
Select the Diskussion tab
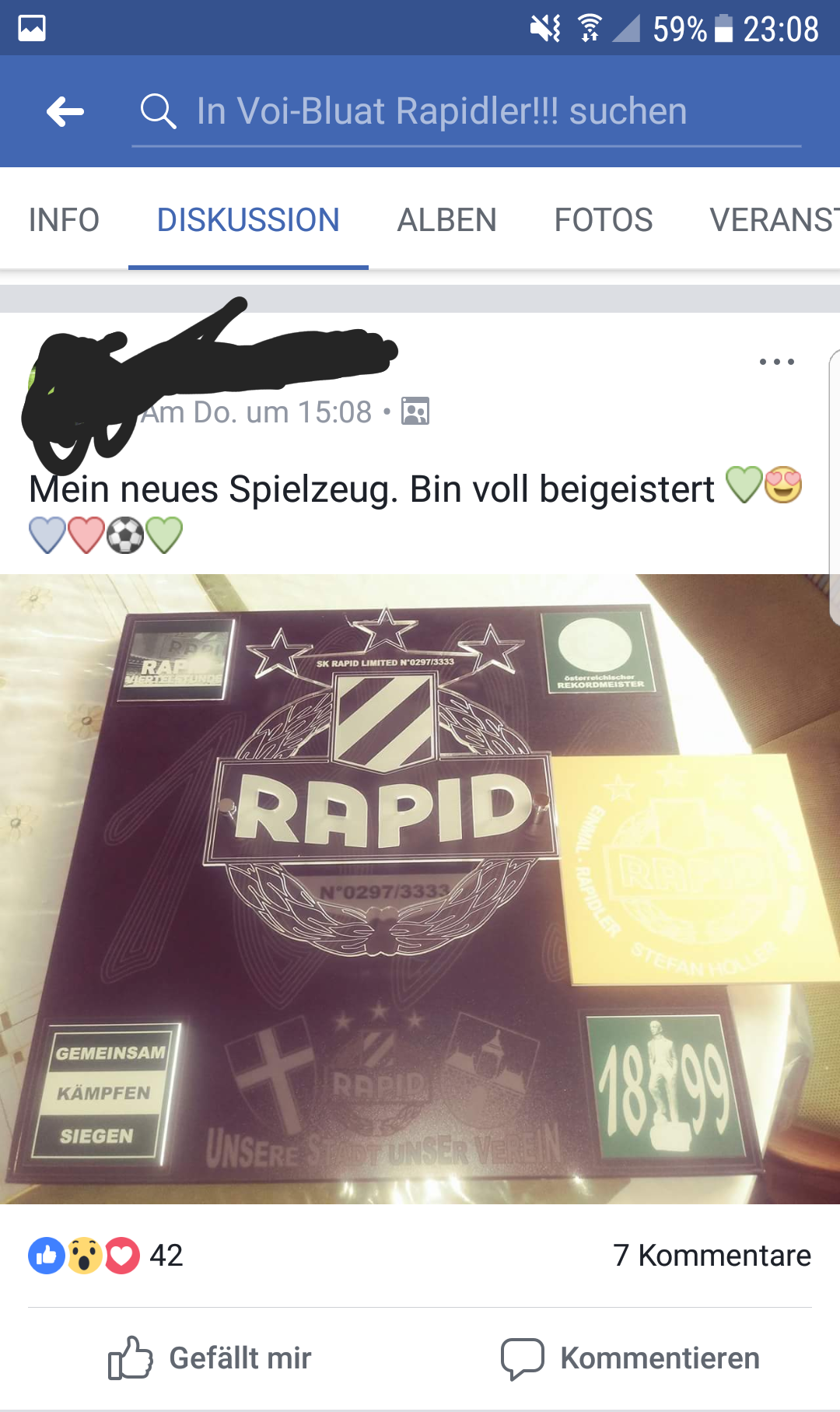tap(248, 220)
